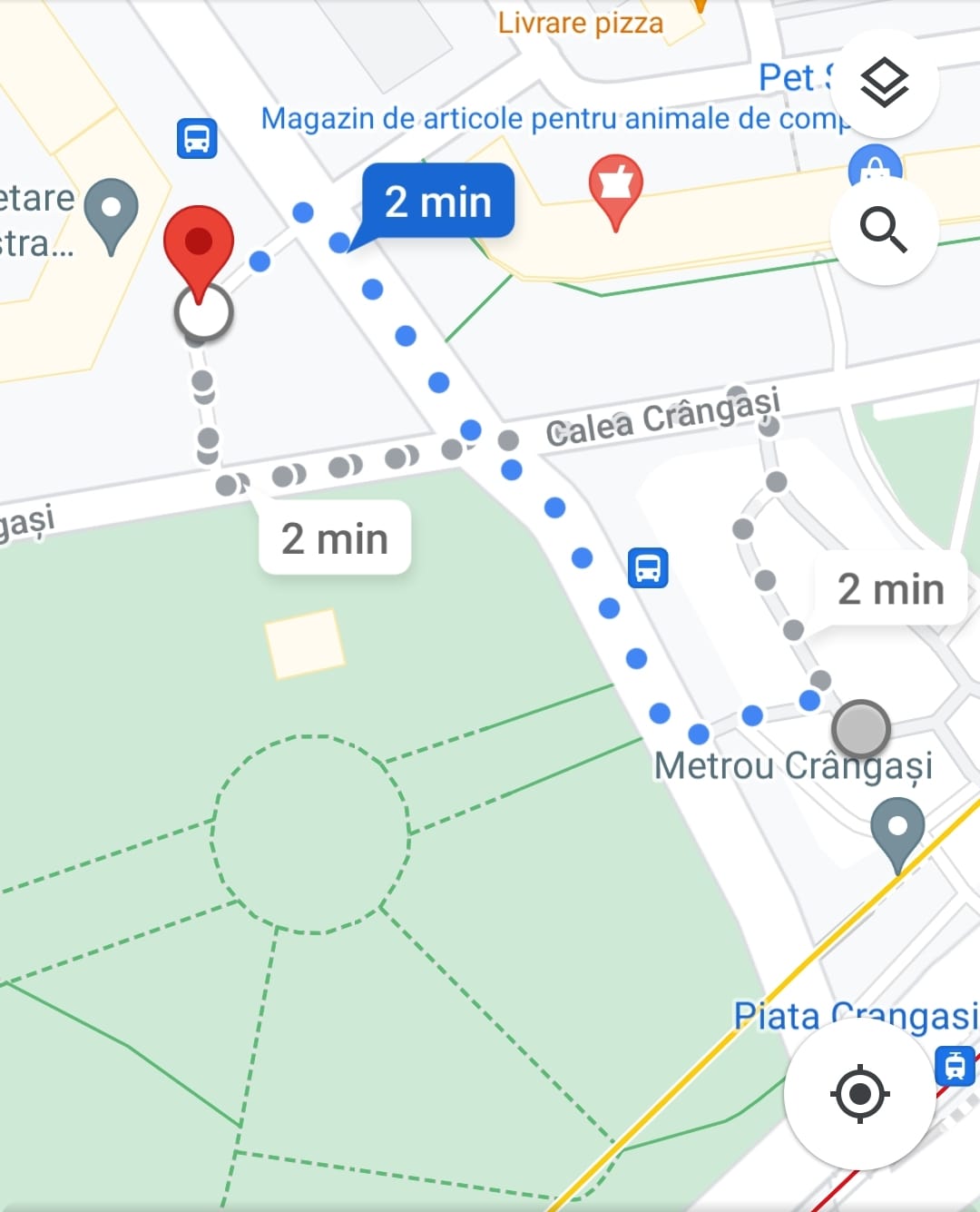The height and width of the screenshot is (1212, 980).
Task: Tap the Metrou Crângași station pin
Action: (897, 830)
